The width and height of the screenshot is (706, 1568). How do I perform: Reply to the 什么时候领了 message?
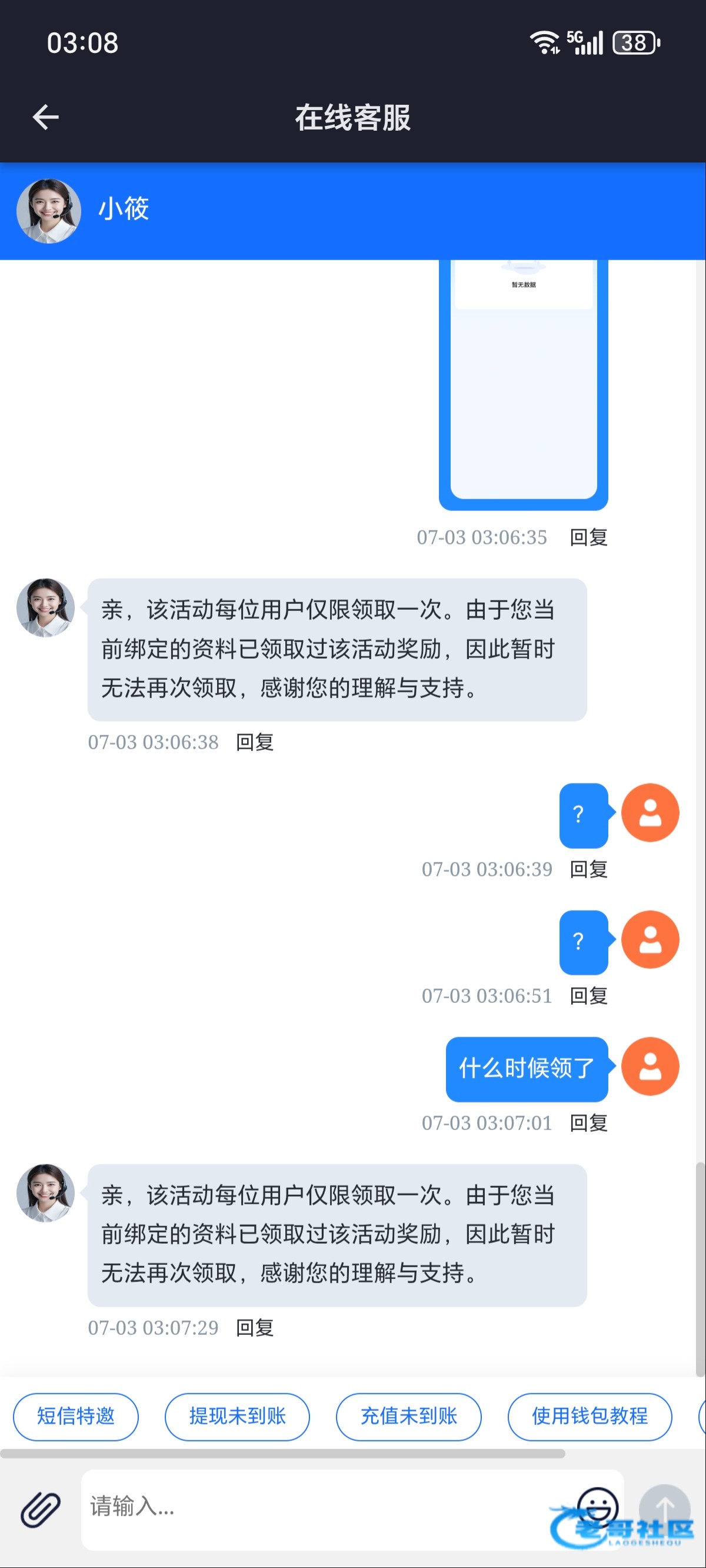tap(588, 1122)
